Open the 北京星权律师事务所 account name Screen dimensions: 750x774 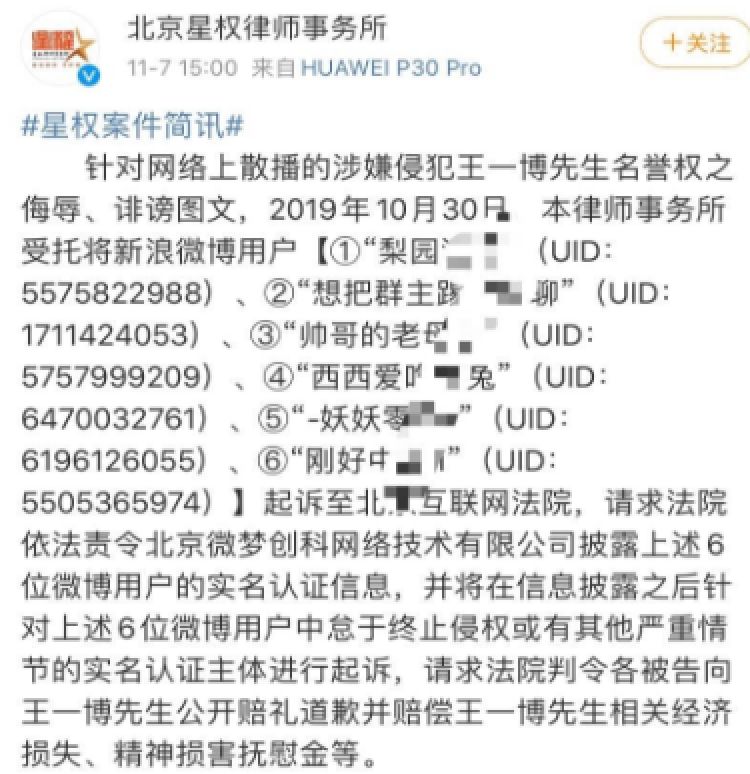[x=255, y=28]
